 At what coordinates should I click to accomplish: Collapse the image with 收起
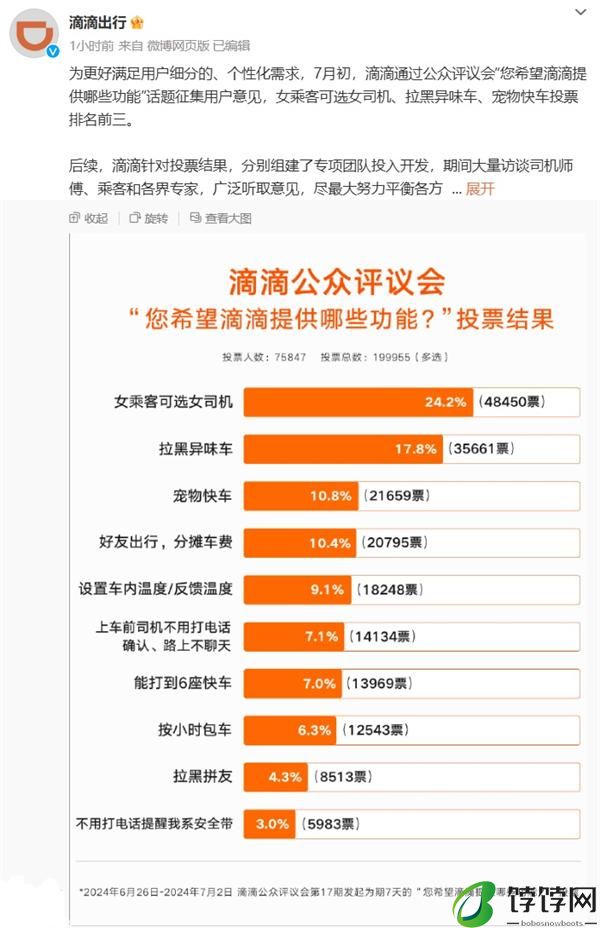(x=88, y=218)
